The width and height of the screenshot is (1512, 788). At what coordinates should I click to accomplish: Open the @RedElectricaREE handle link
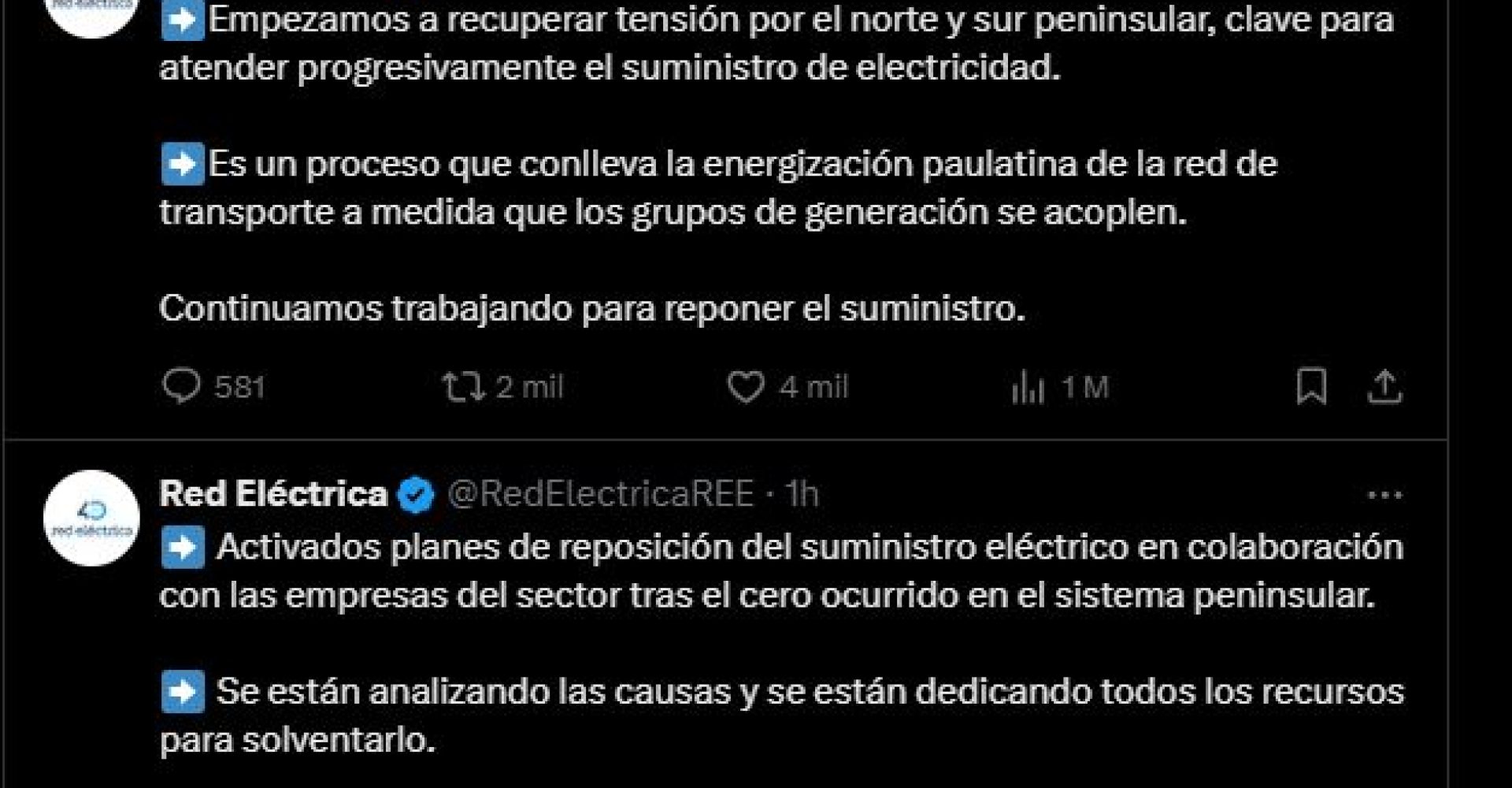point(600,494)
